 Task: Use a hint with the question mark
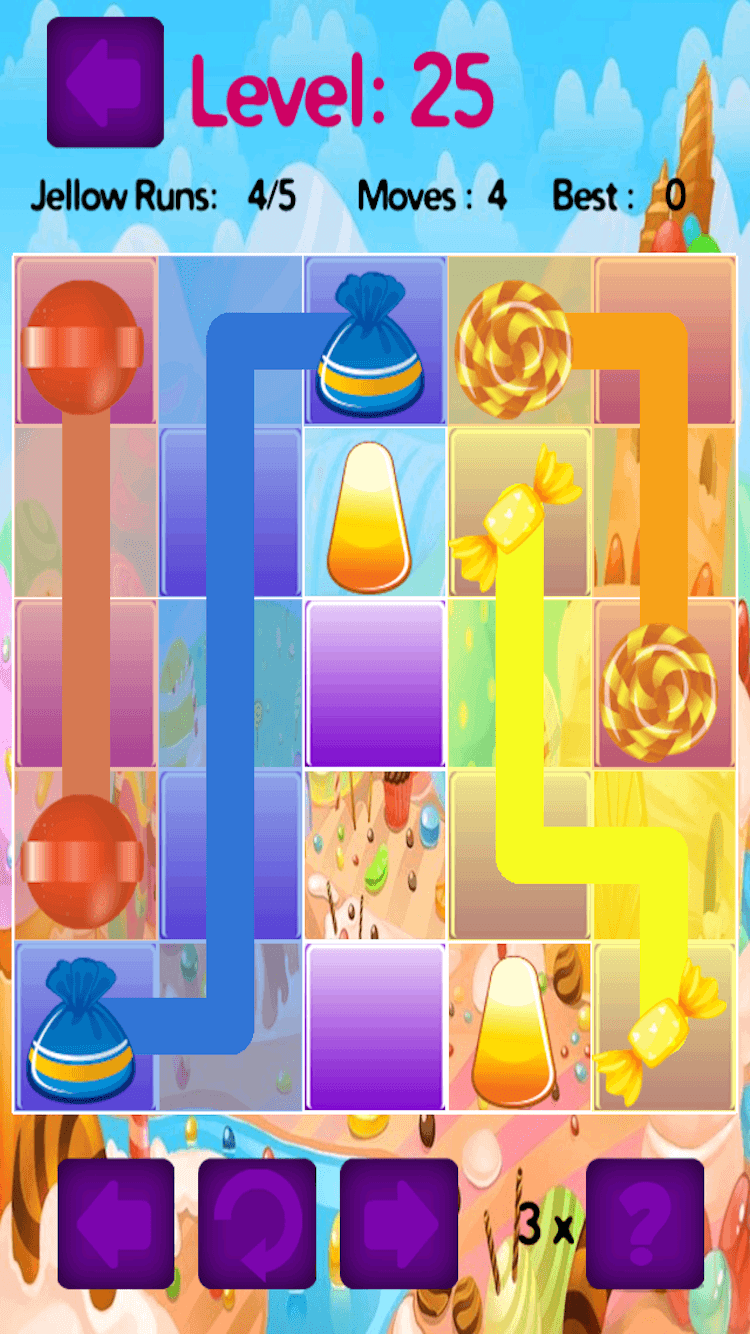[x=645, y=1223]
